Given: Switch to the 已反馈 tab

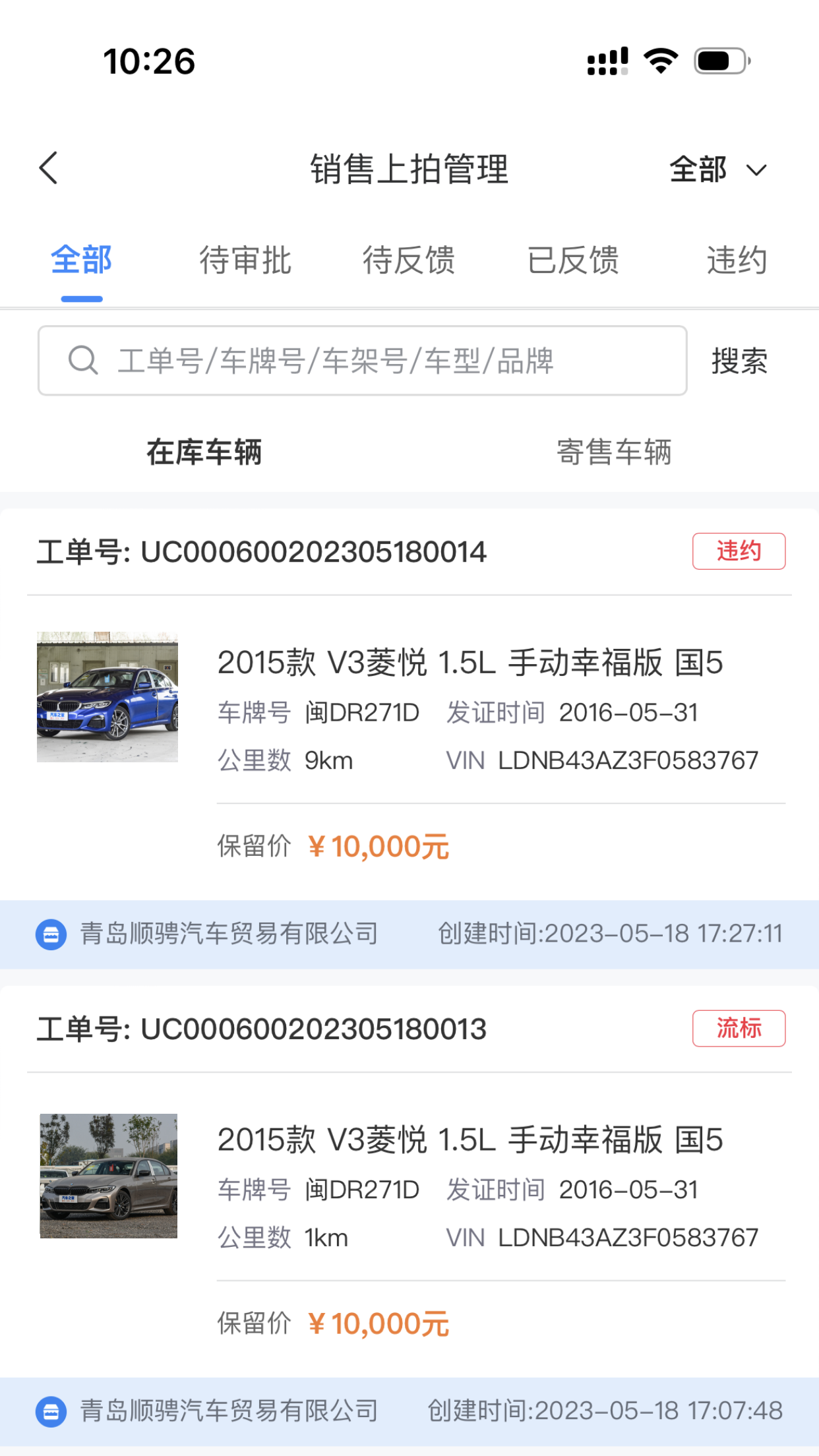Looking at the screenshot, I should point(574,260).
